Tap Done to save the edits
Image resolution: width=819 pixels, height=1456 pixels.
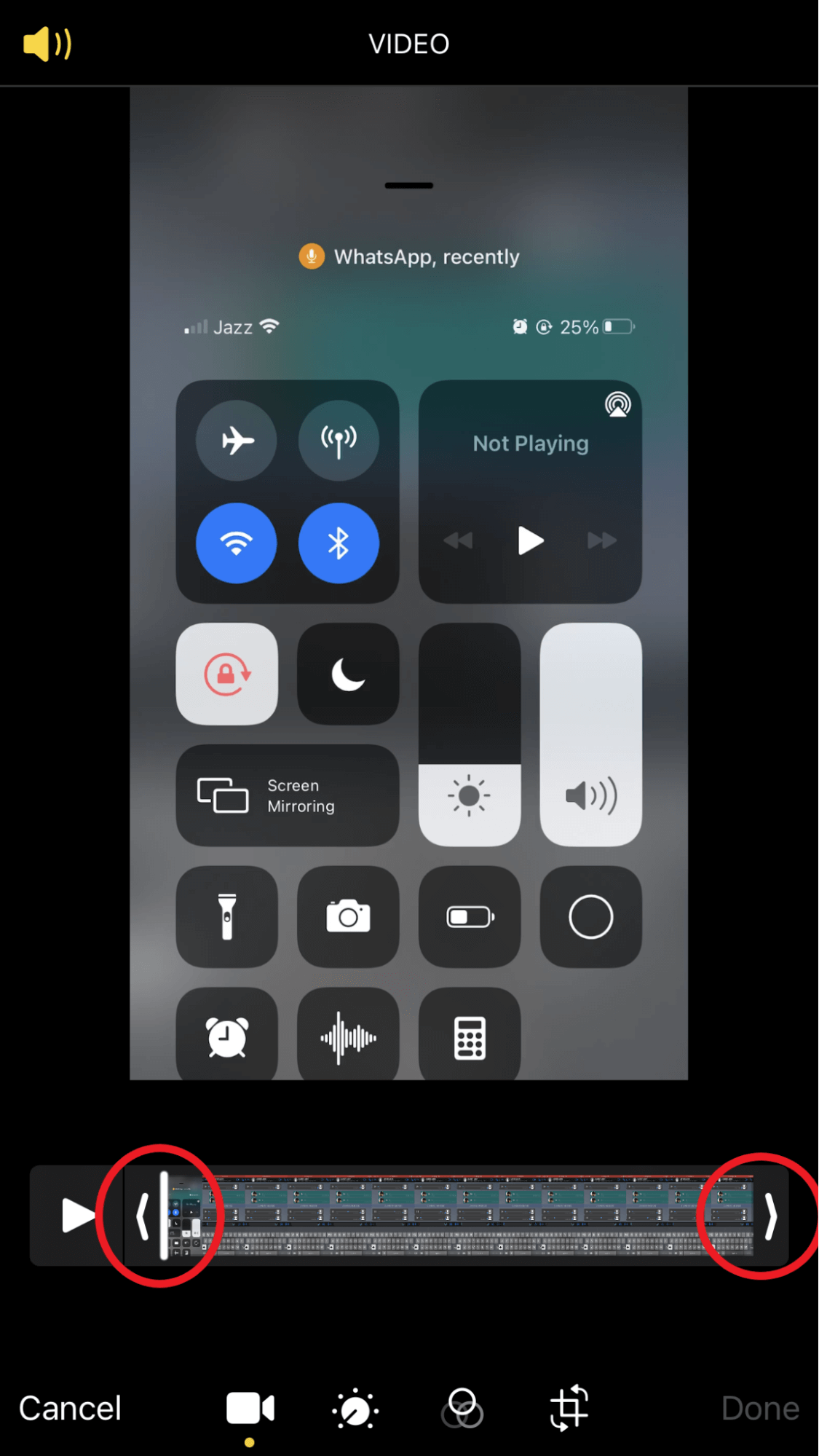point(760,1408)
